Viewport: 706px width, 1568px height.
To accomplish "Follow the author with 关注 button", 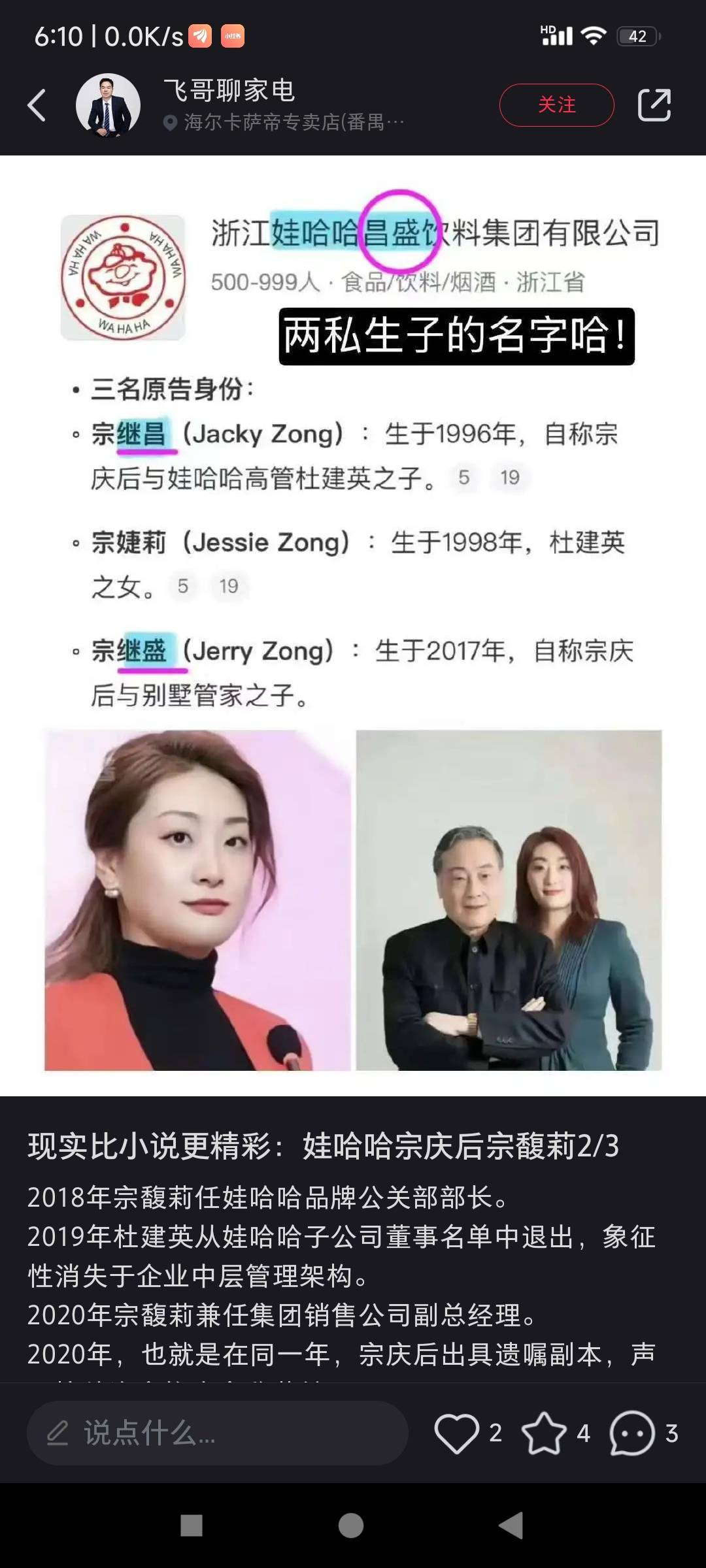I will 556,105.
